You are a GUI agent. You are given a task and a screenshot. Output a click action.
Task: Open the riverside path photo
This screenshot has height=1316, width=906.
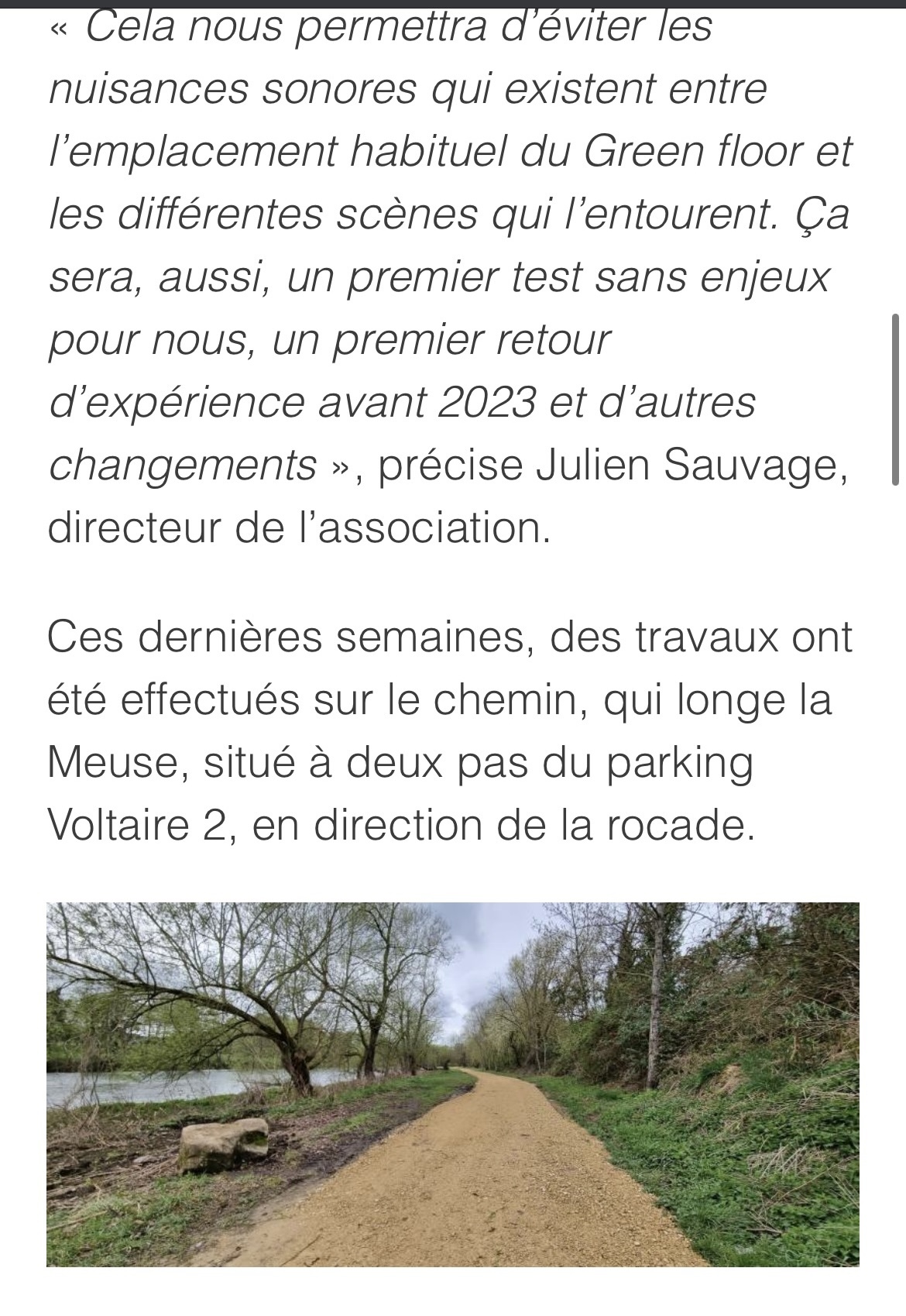(452, 1083)
